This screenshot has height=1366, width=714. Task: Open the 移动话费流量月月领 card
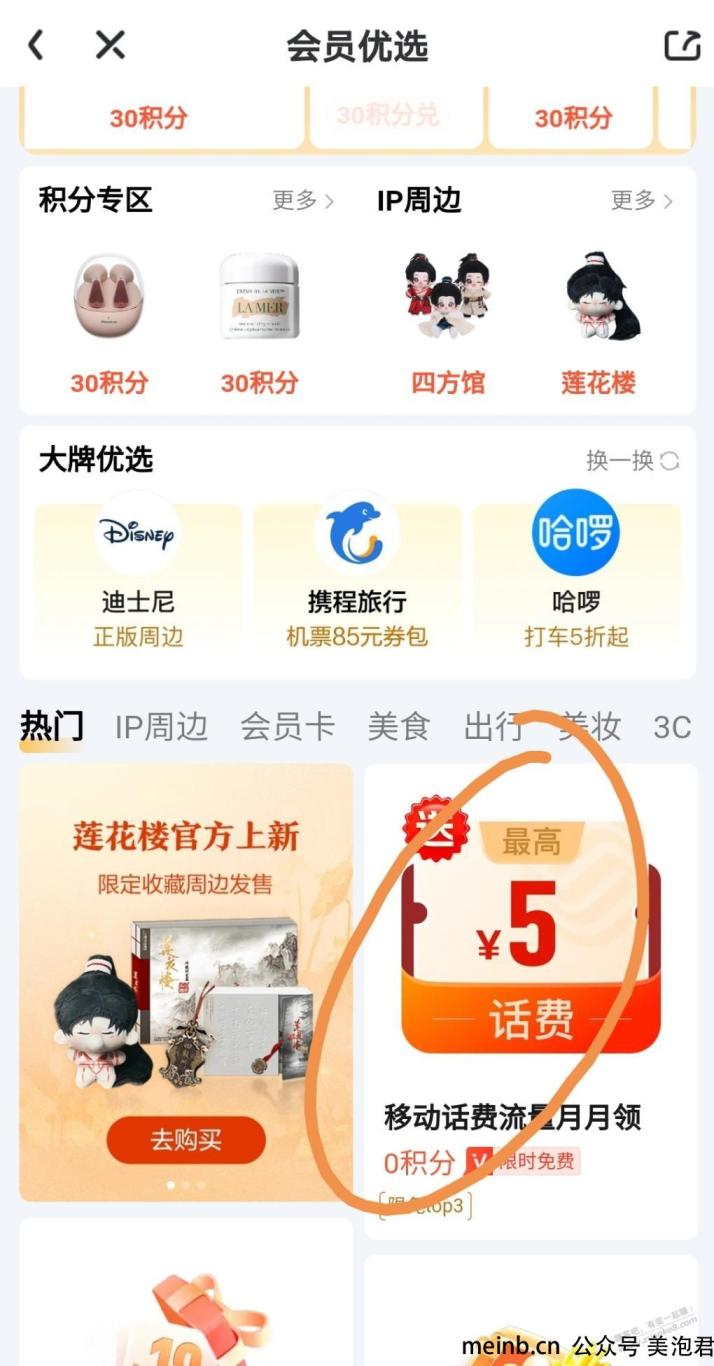(x=530, y=1000)
